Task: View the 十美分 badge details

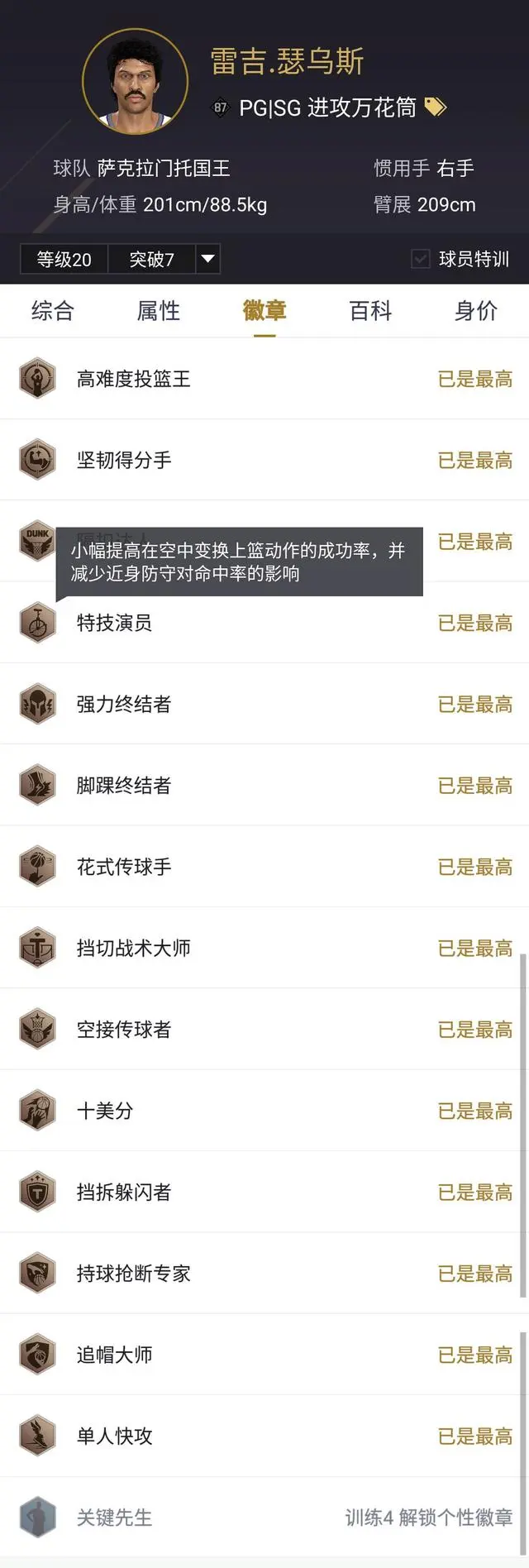Action: pyautogui.click(x=105, y=1111)
